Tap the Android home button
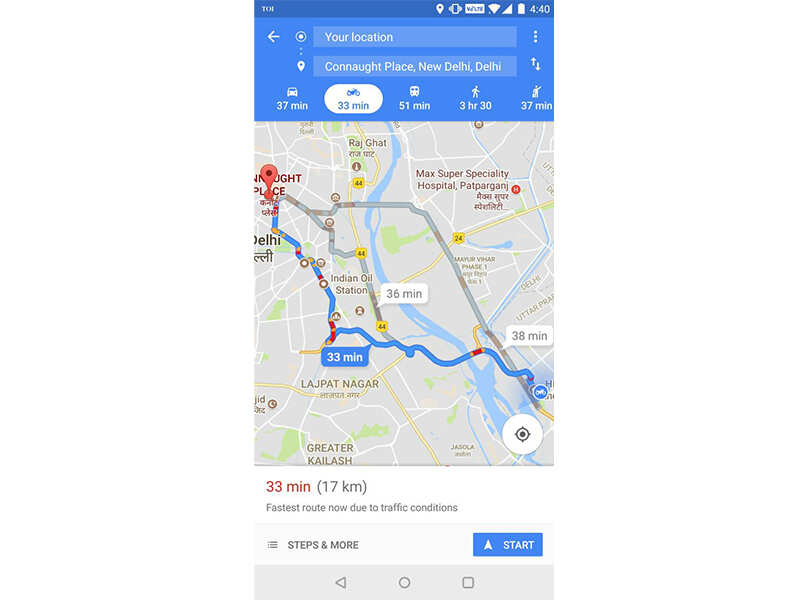Screen dimensions: 800x600 (404, 582)
